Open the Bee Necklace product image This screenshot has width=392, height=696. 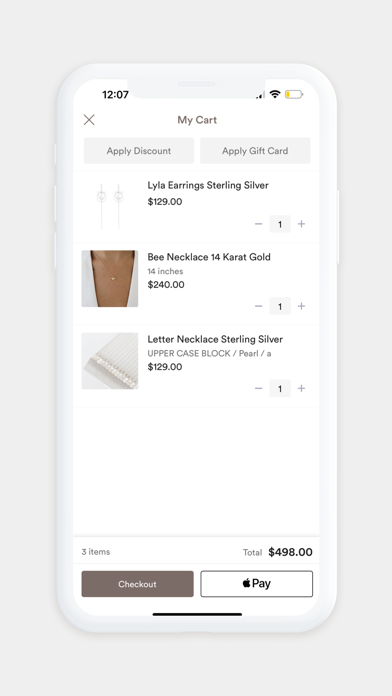110,278
